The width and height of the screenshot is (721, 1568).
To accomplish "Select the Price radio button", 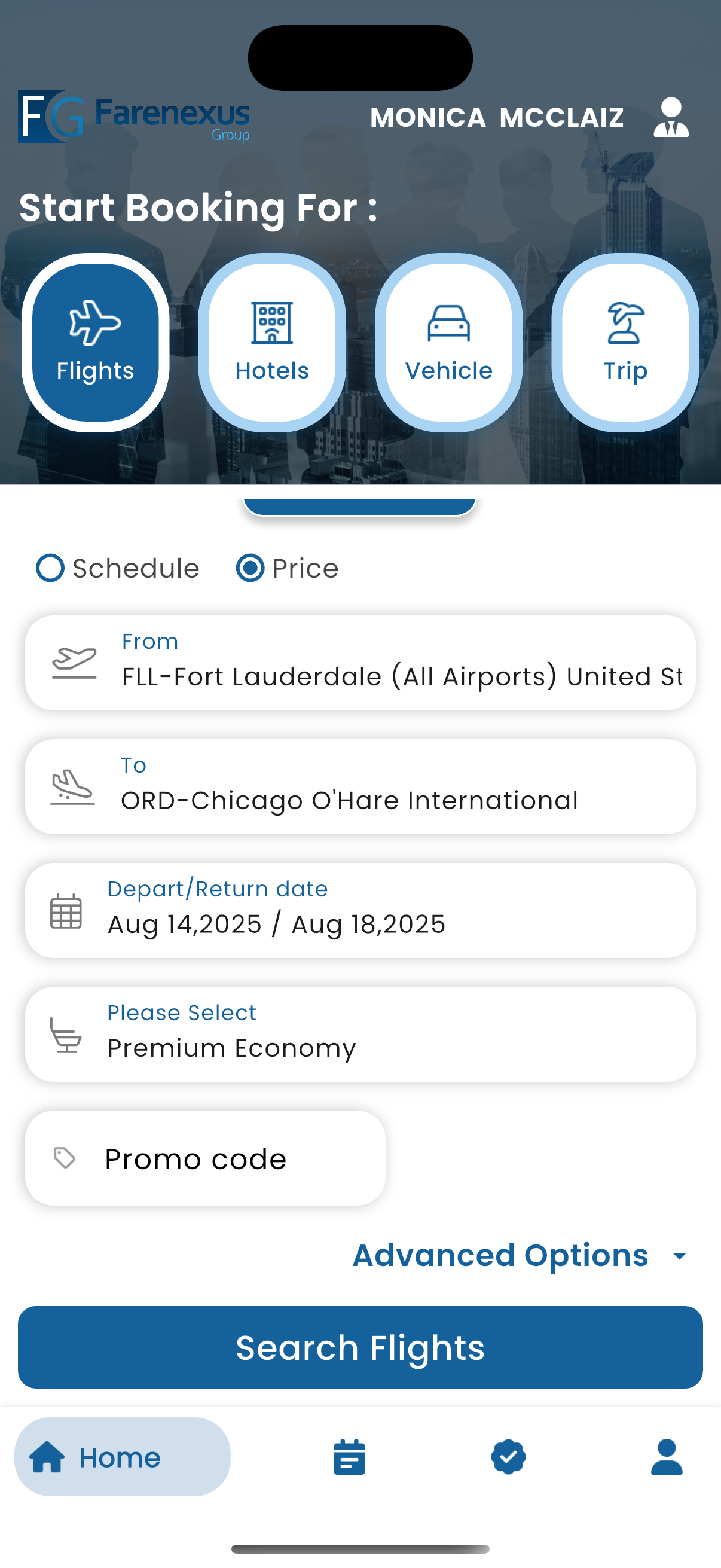I will pyautogui.click(x=250, y=568).
